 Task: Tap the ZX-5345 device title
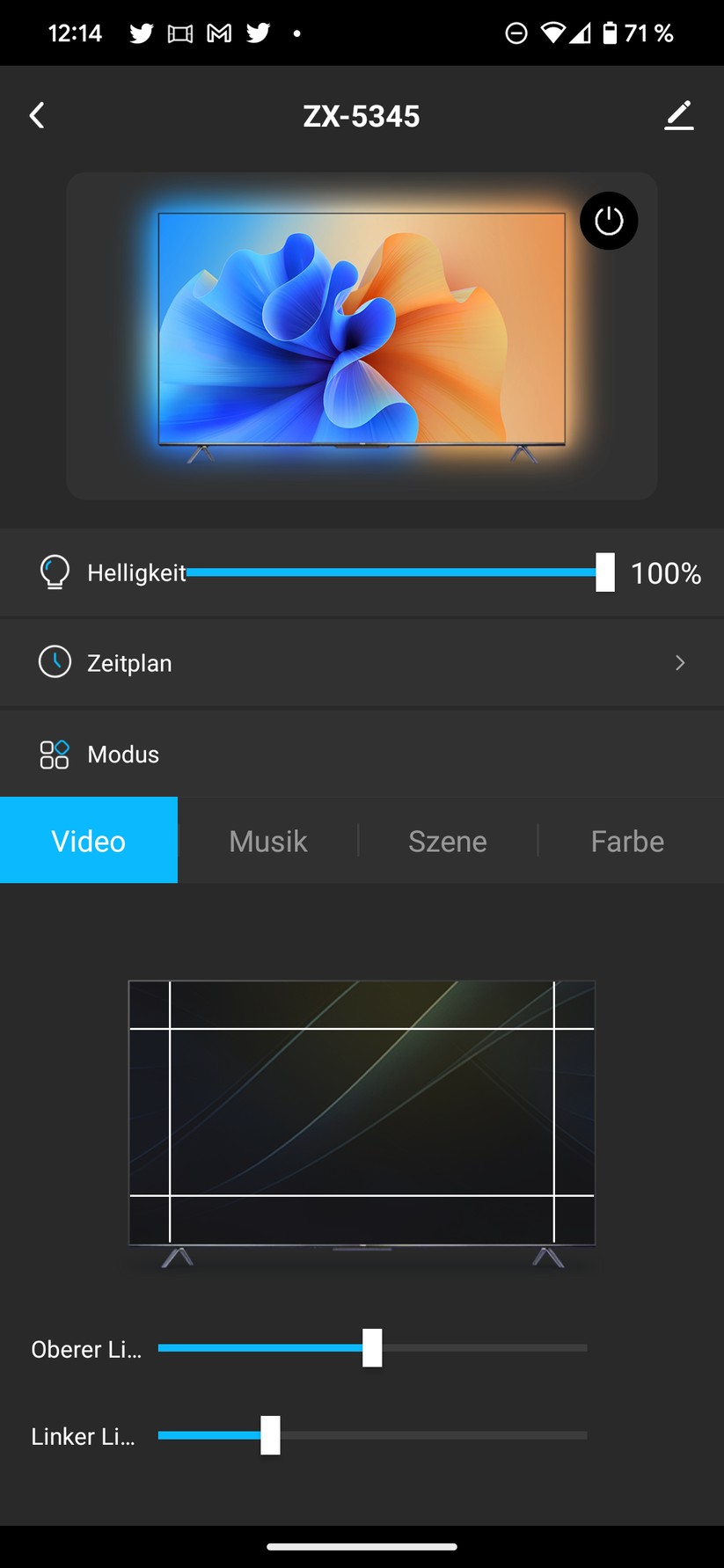pyautogui.click(x=361, y=115)
